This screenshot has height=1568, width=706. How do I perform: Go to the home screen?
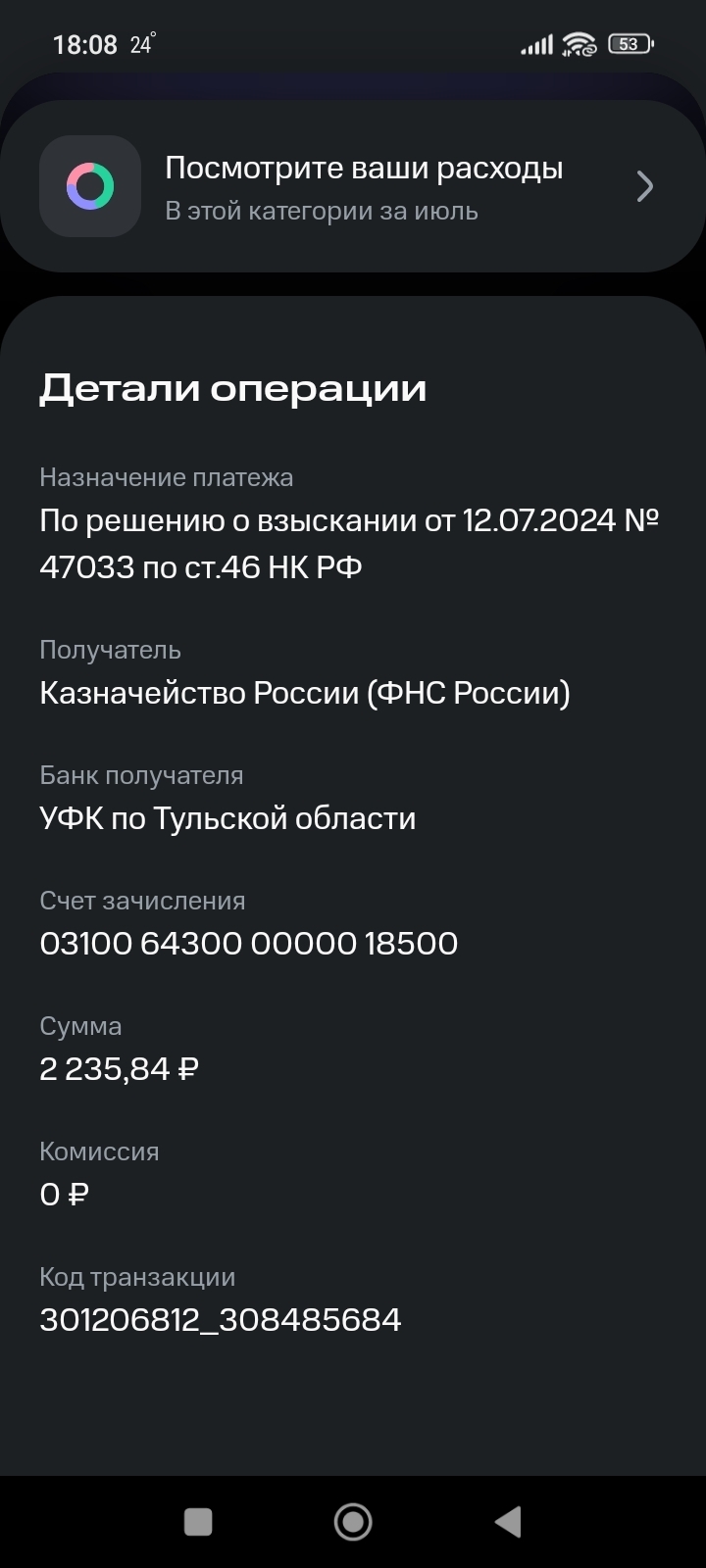tap(353, 1522)
